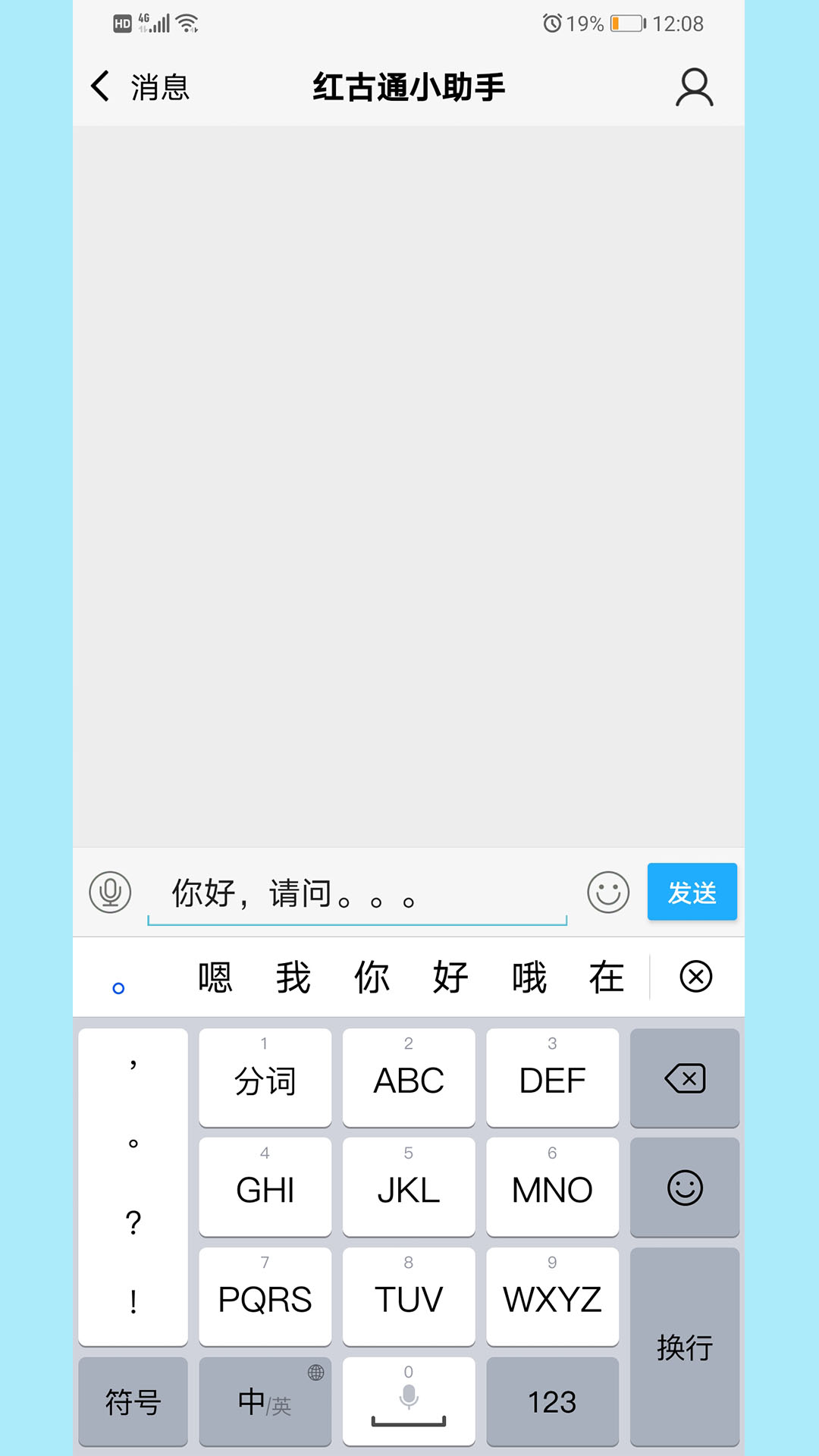The image size is (819, 1456).
Task: Select the suggested word 嗯
Action: coord(215,977)
